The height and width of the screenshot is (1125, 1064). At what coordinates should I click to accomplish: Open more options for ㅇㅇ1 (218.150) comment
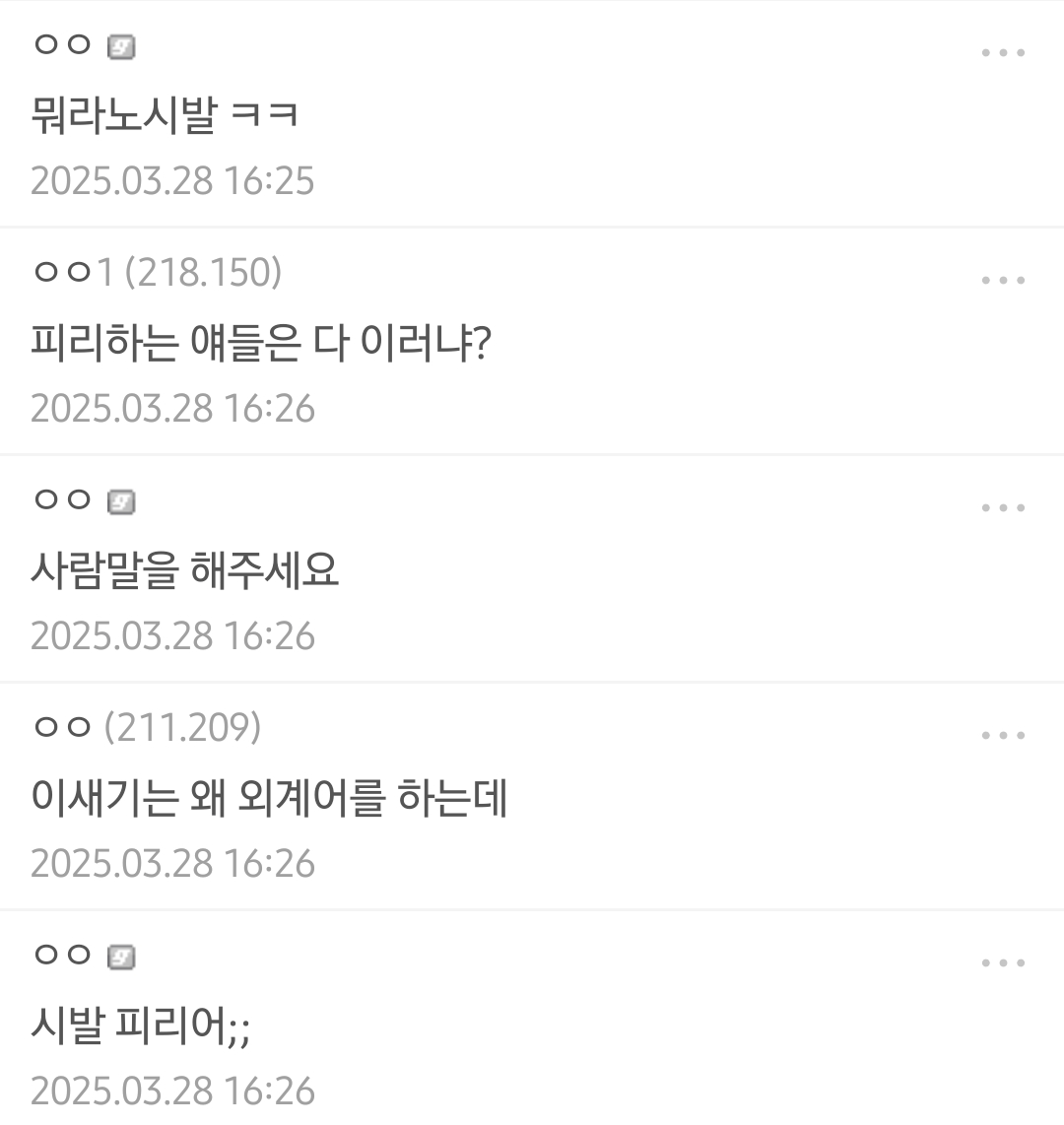coord(1003,281)
